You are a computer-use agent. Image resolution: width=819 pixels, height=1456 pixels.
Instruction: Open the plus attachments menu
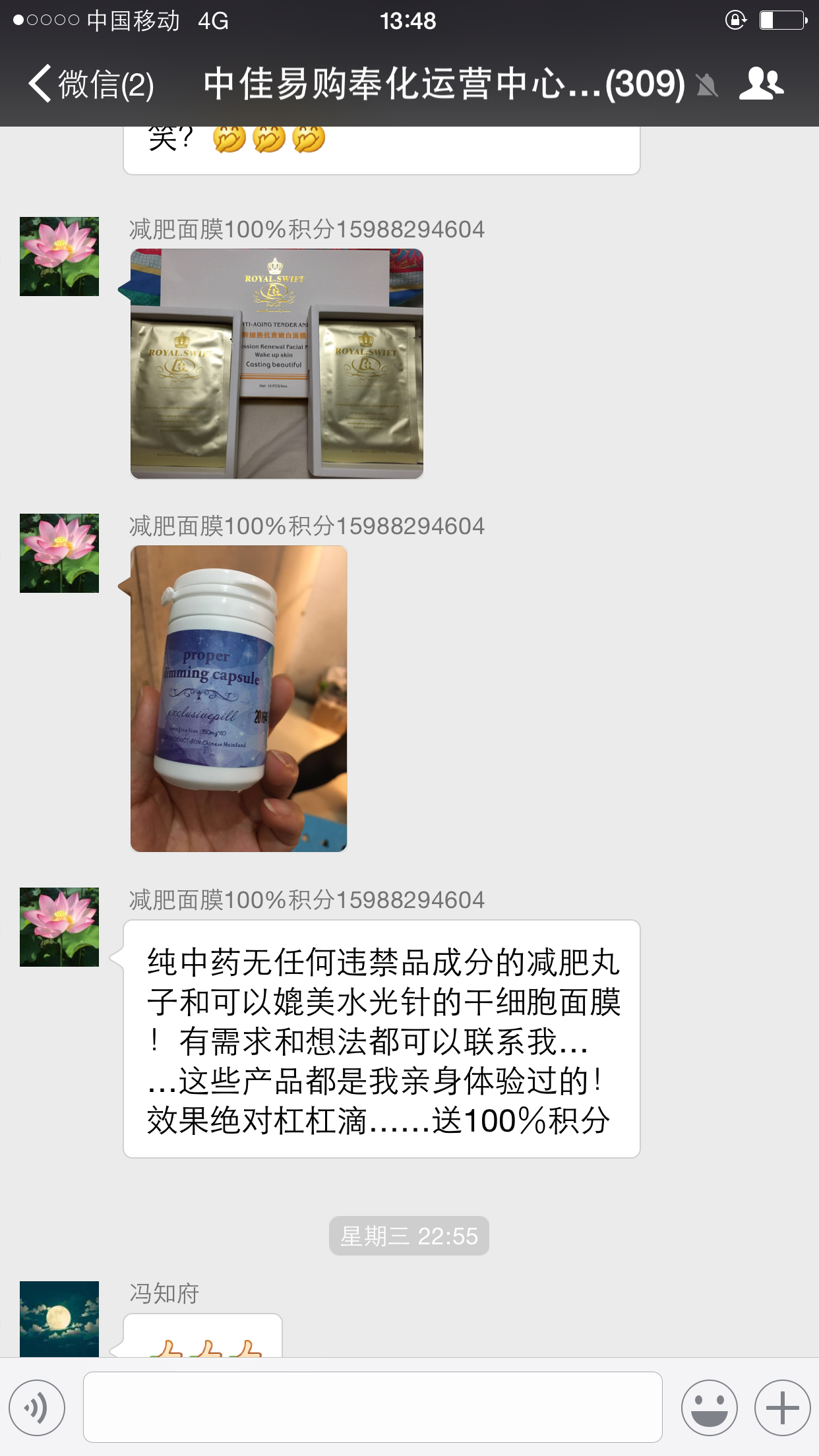pyautogui.click(x=782, y=1408)
